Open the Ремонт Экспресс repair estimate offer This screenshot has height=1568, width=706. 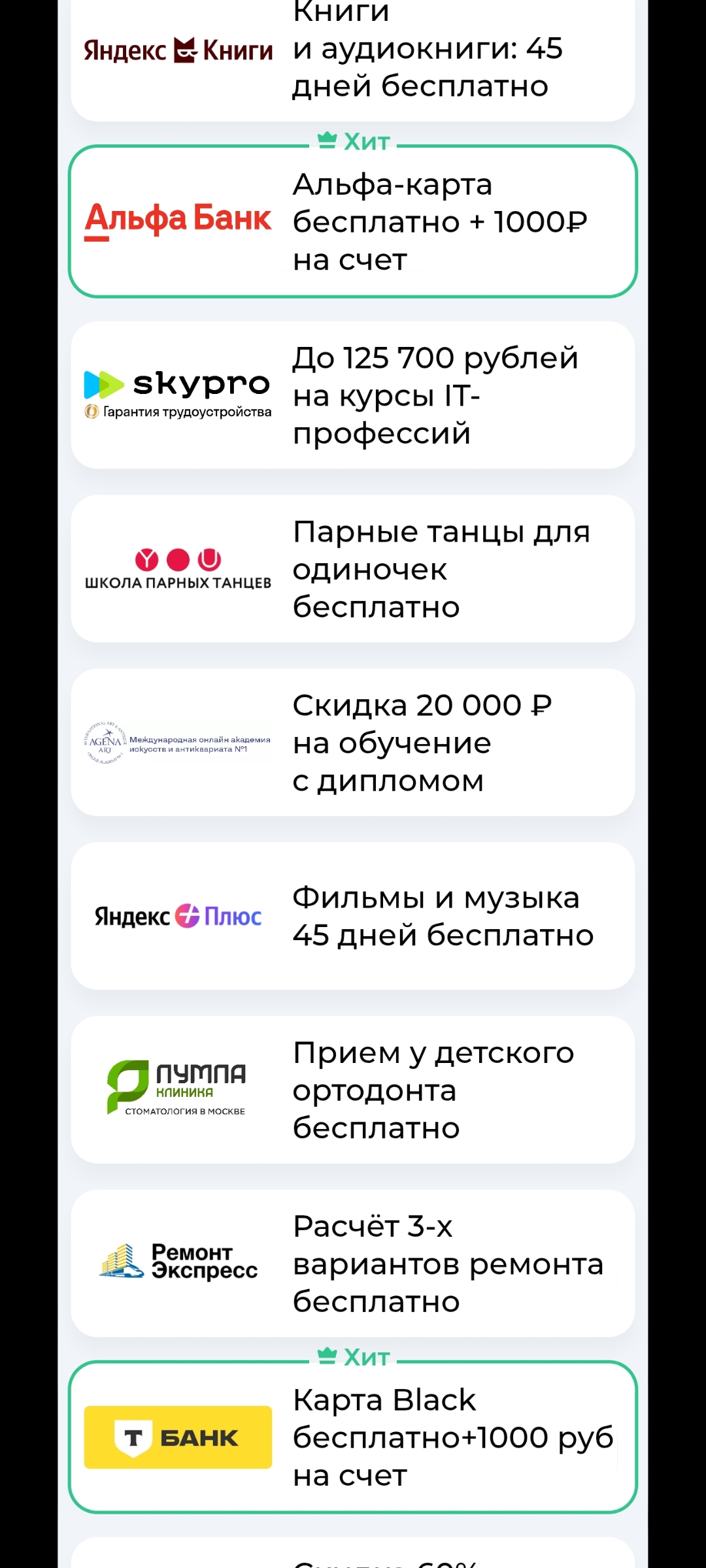click(353, 1264)
